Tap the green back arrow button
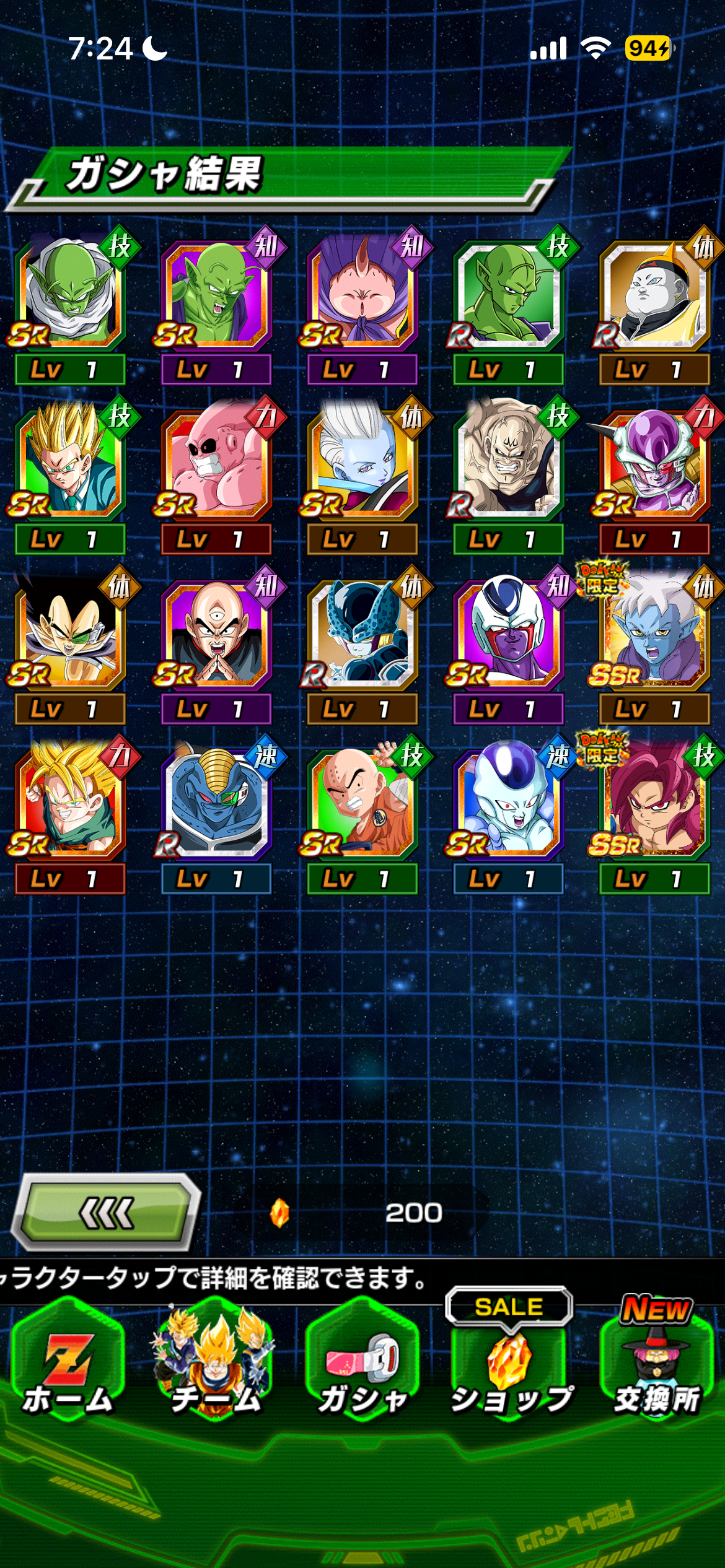 (107, 1213)
